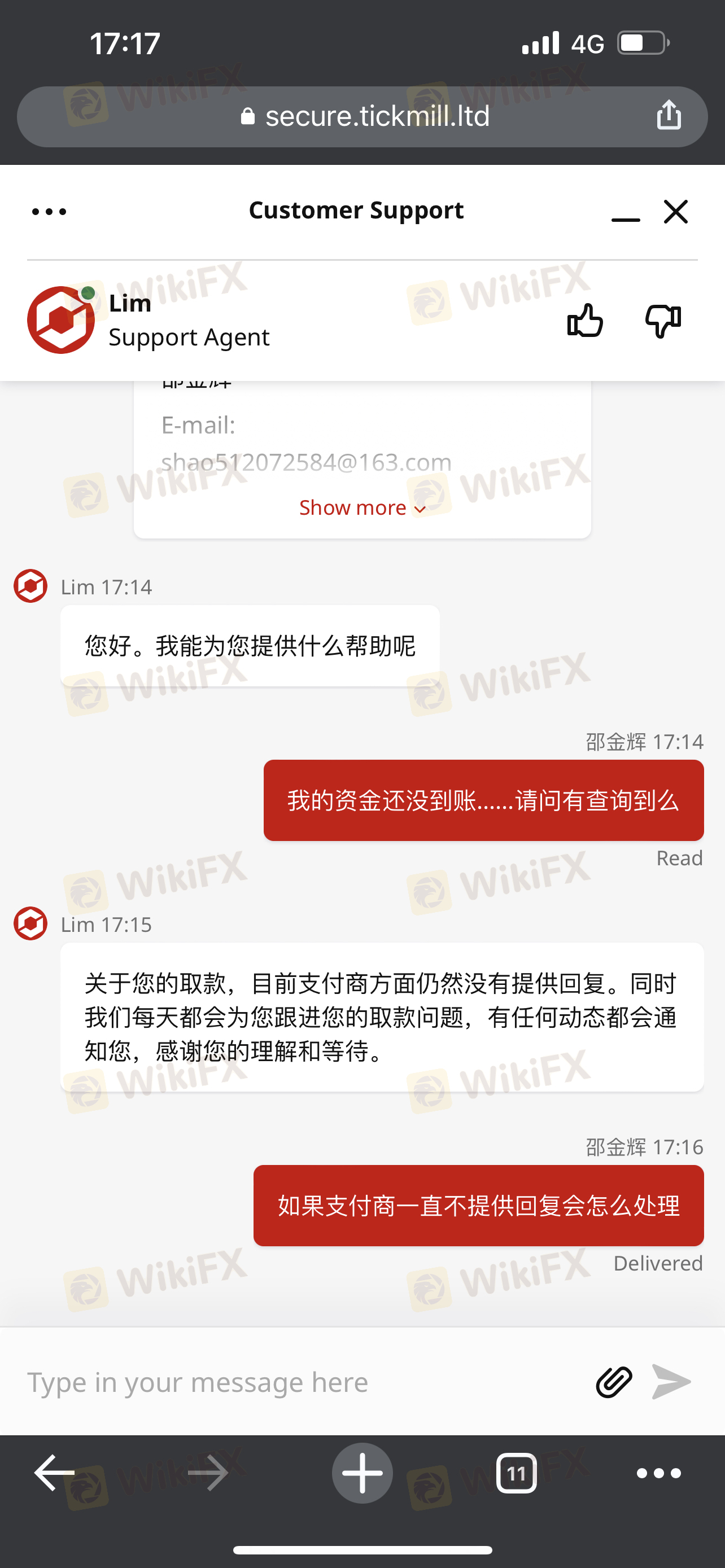The image size is (725, 1568).
Task: Attach a file with the paperclip icon
Action: coord(614,1382)
